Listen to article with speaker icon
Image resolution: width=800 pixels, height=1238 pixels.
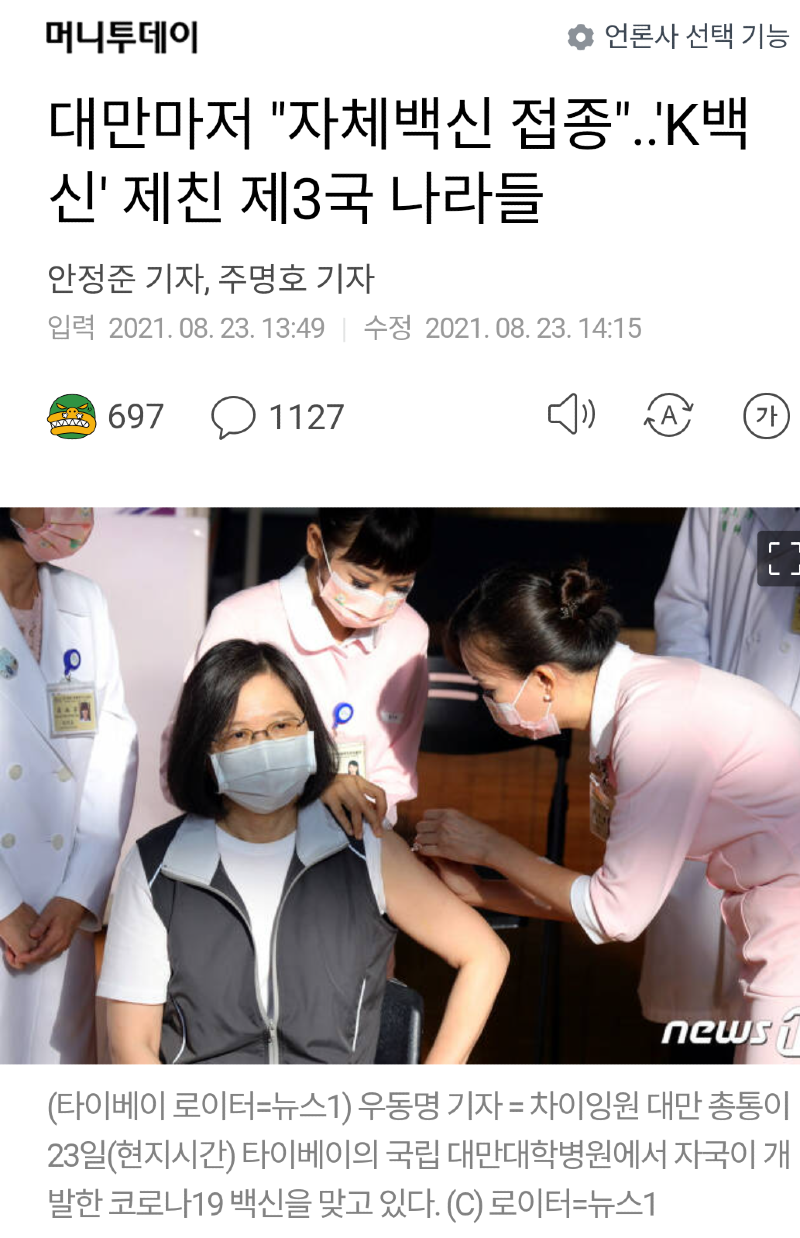(571, 414)
